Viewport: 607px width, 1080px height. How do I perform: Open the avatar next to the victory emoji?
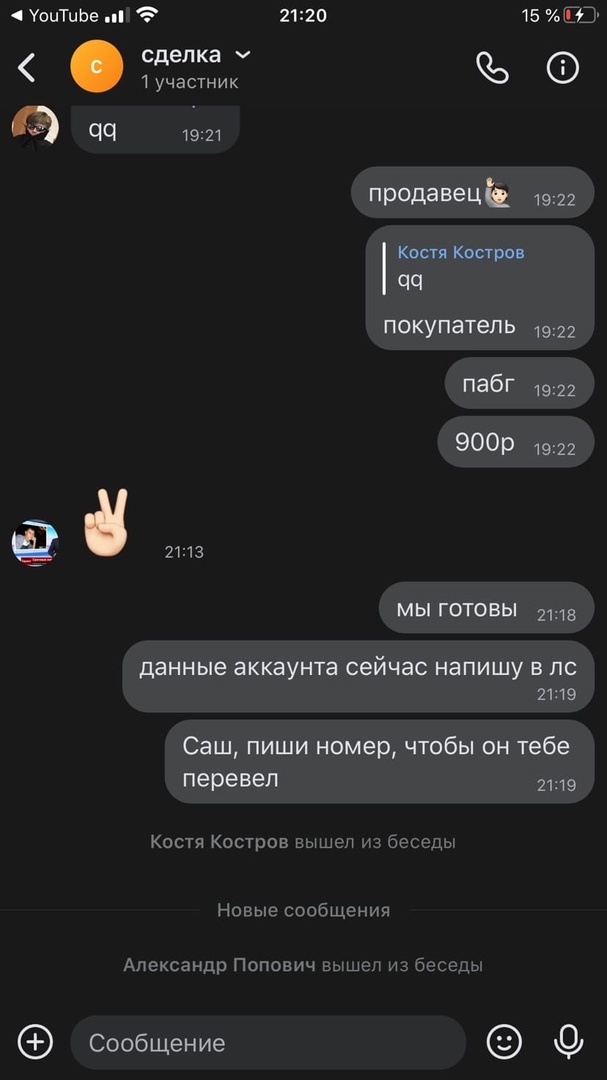tap(35, 543)
